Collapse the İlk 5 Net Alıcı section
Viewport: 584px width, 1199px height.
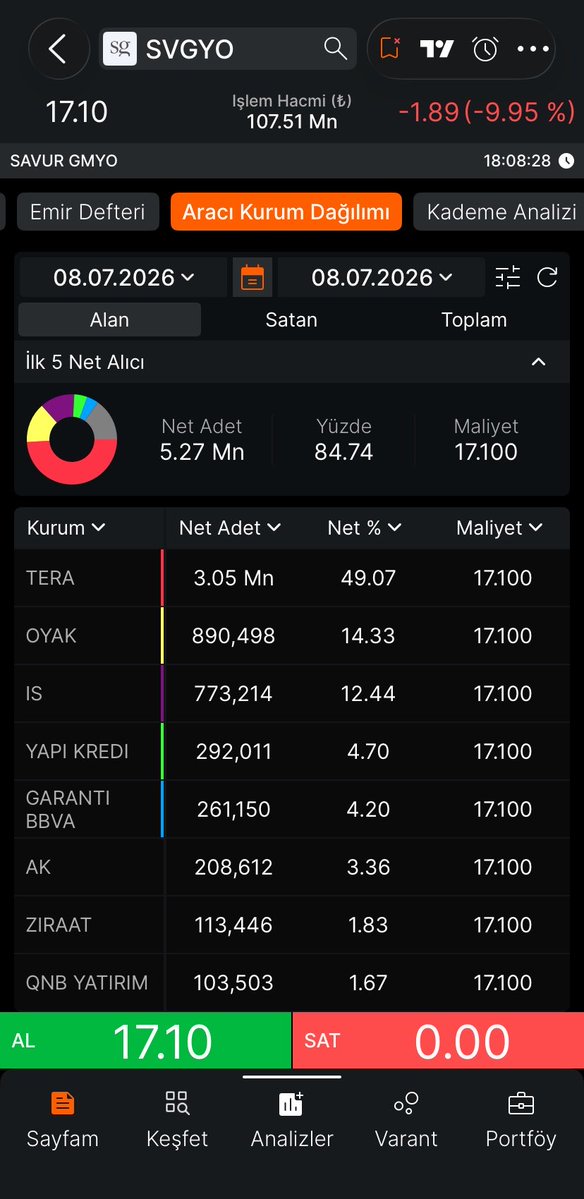pyautogui.click(x=539, y=362)
